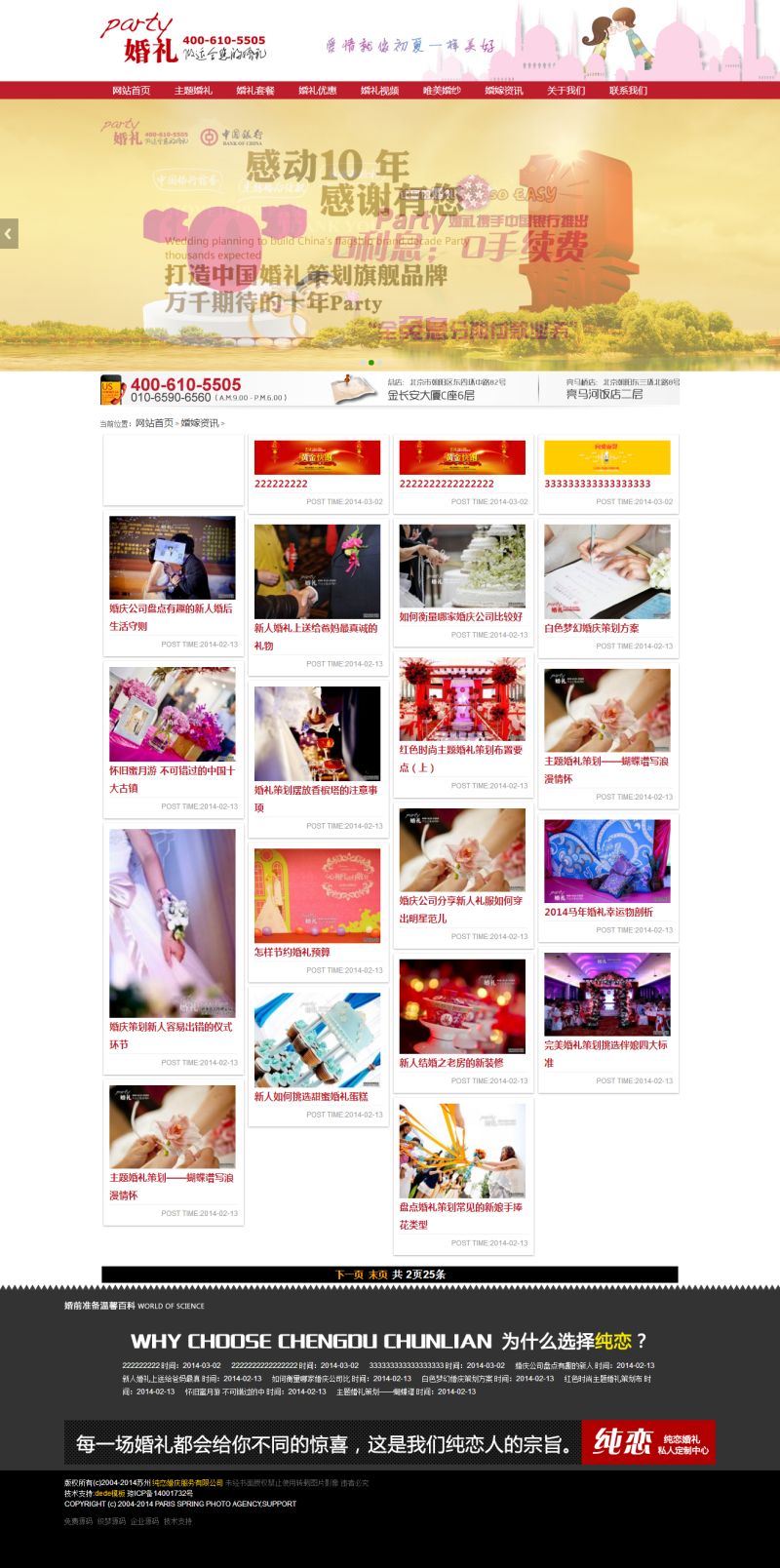Image resolution: width=780 pixels, height=1568 pixels.
Task: Open 联系我们 page
Action: (x=628, y=91)
